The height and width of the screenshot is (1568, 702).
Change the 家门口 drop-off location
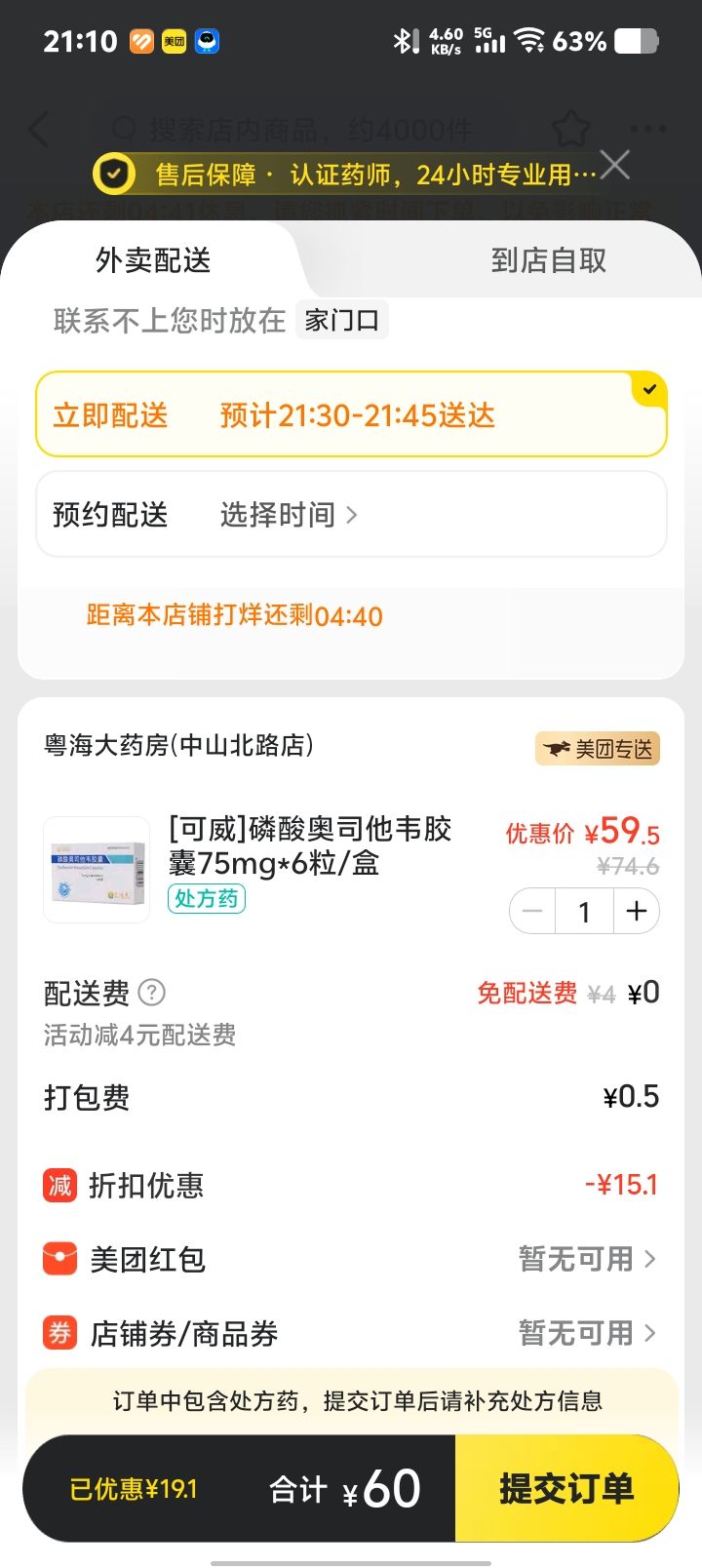point(341,320)
